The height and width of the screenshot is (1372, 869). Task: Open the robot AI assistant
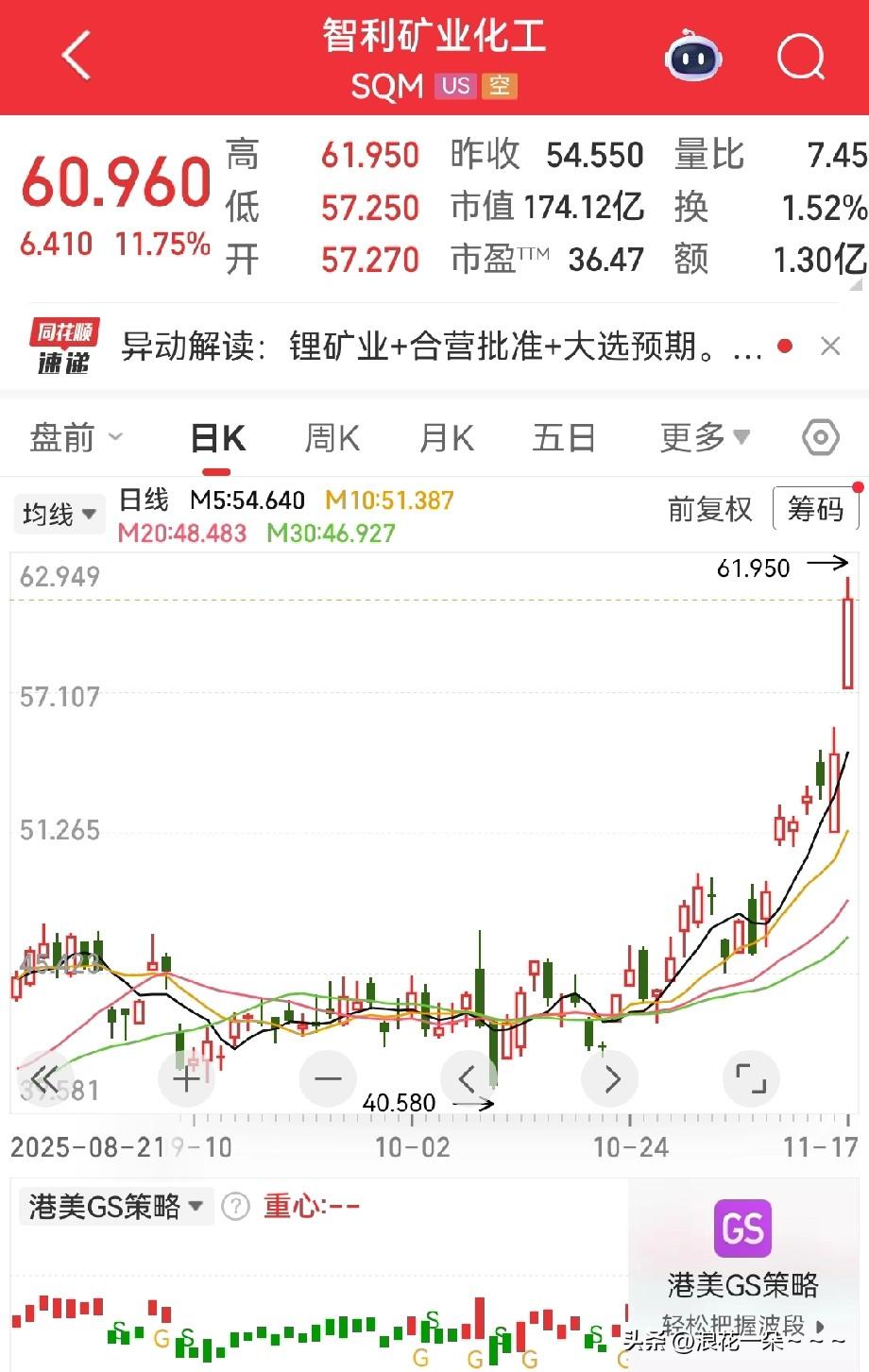[693, 58]
